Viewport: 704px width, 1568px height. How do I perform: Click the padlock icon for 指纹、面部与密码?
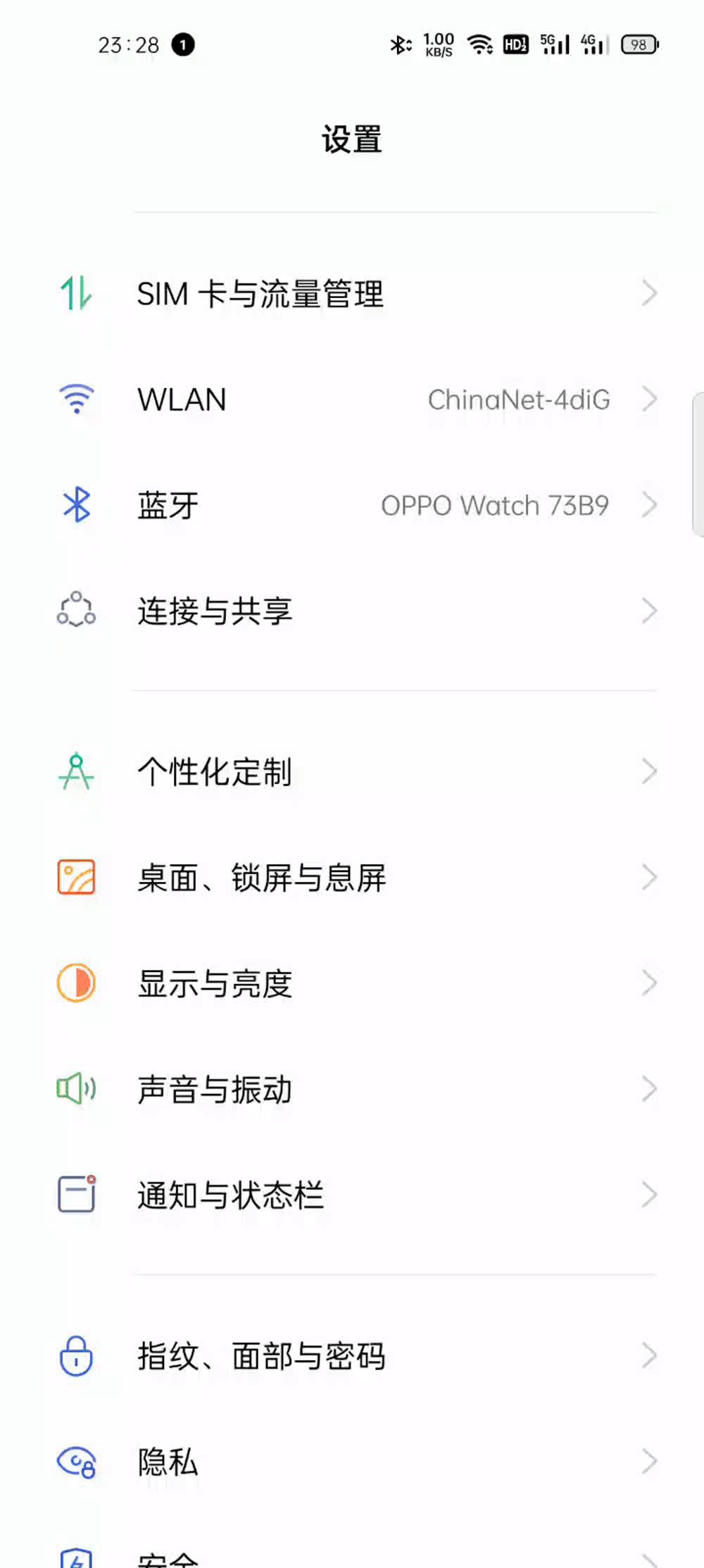tap(76, 1355)
